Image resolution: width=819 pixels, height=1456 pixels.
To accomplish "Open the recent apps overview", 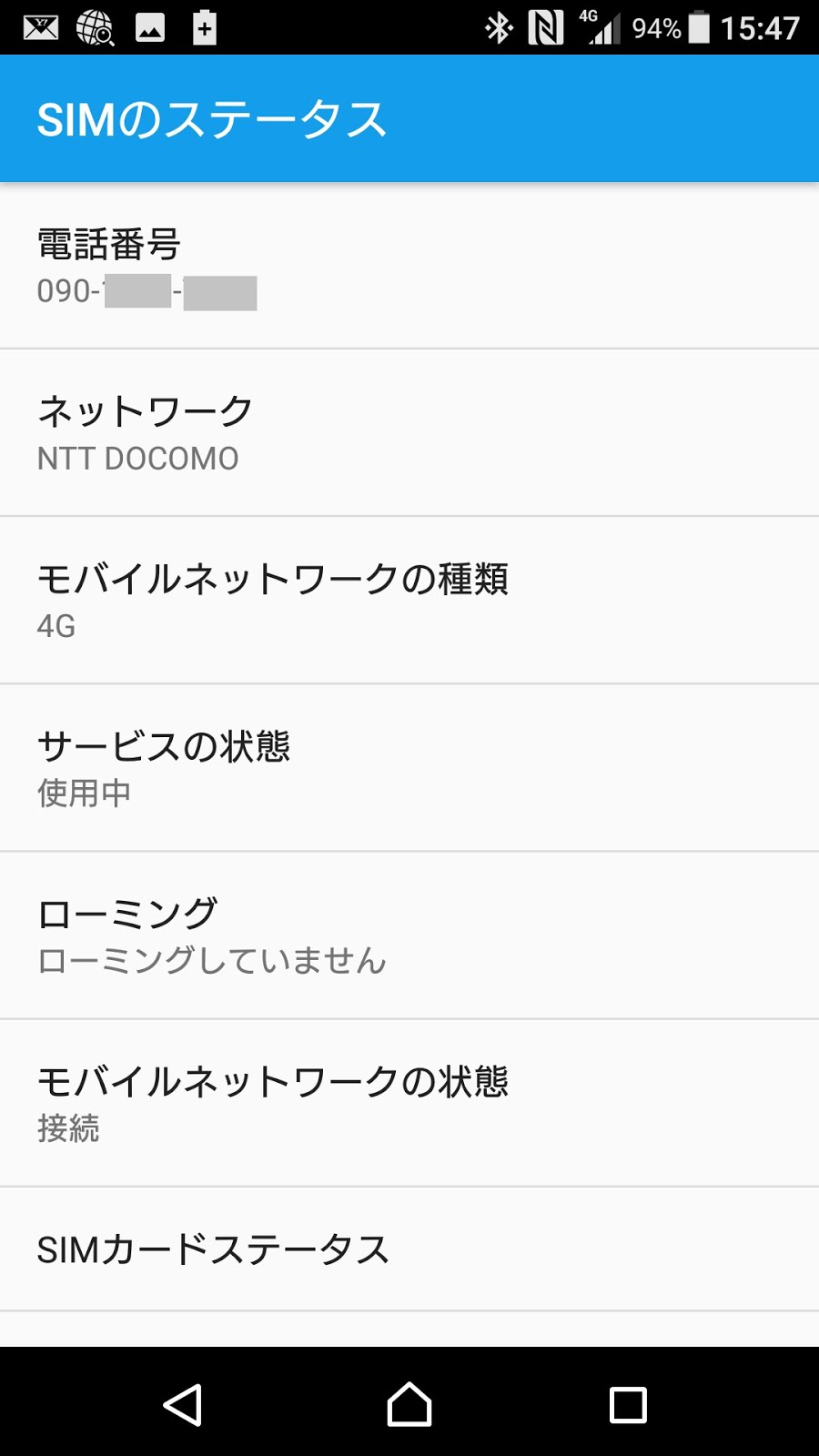I will click(x=628, y=1404).
